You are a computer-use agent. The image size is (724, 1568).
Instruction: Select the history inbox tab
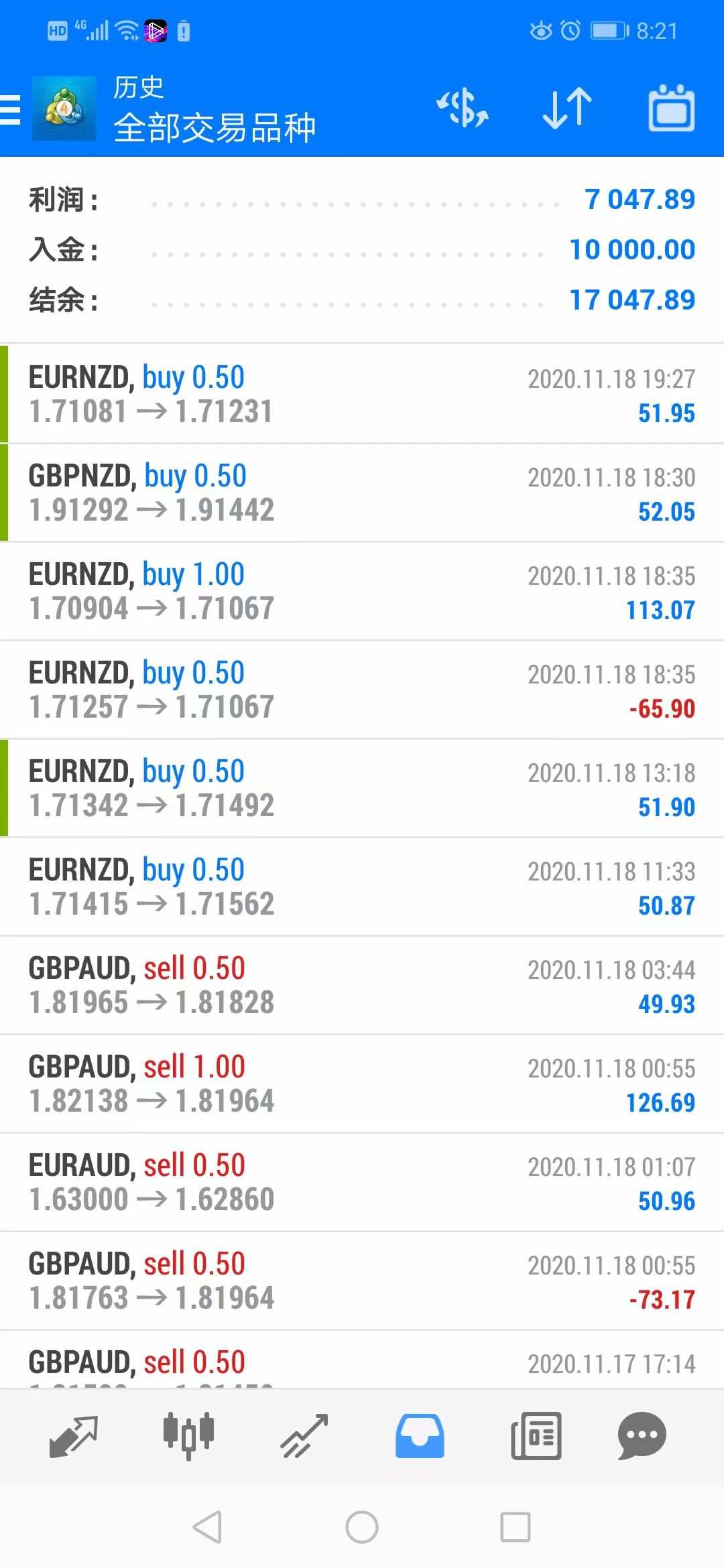point(420,1436)
